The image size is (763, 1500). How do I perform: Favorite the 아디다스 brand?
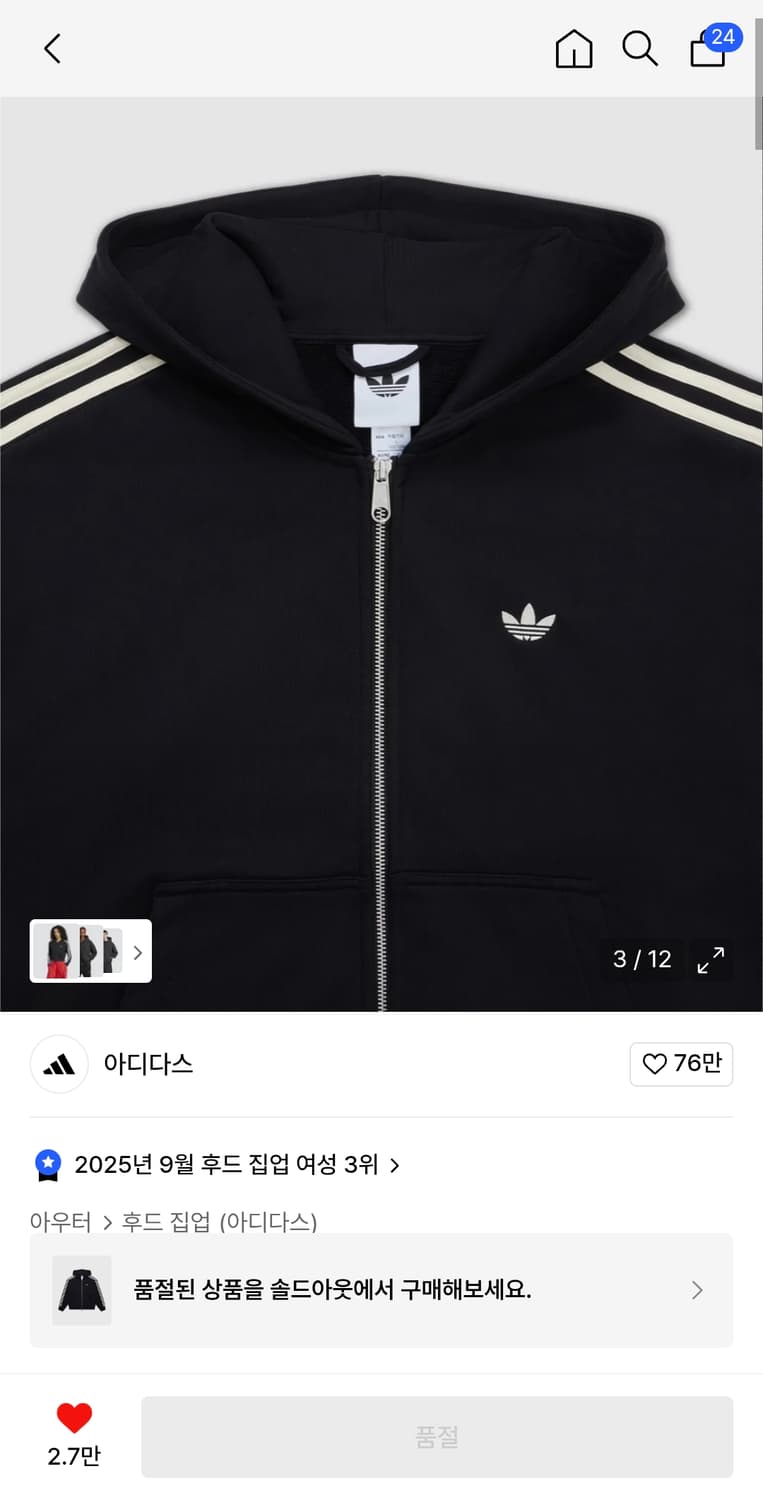(681, 1064)
